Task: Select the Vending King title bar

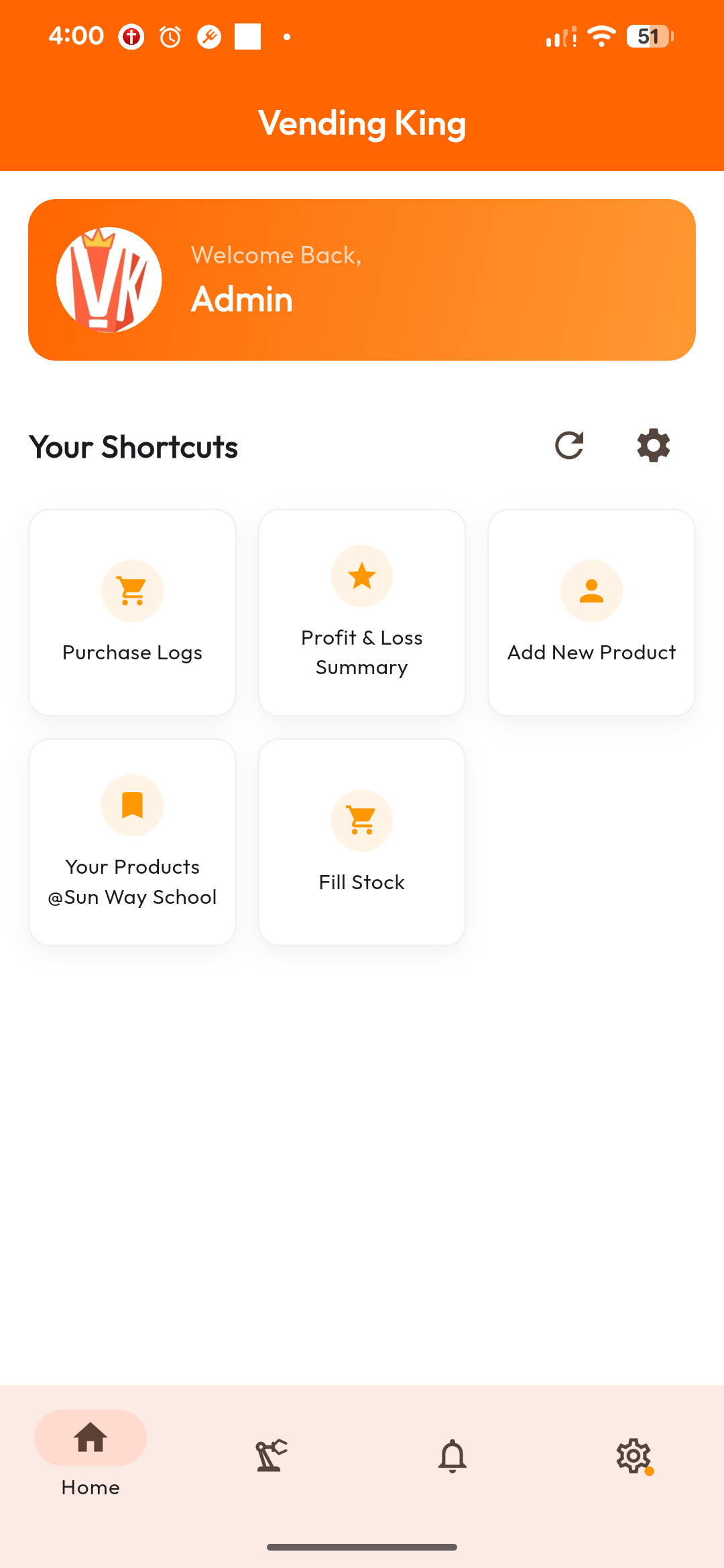Action: tap(362, 123)
